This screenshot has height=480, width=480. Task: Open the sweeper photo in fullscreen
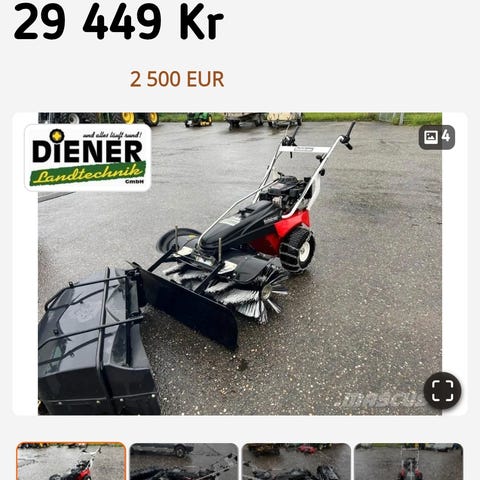[x=442, y=391]
